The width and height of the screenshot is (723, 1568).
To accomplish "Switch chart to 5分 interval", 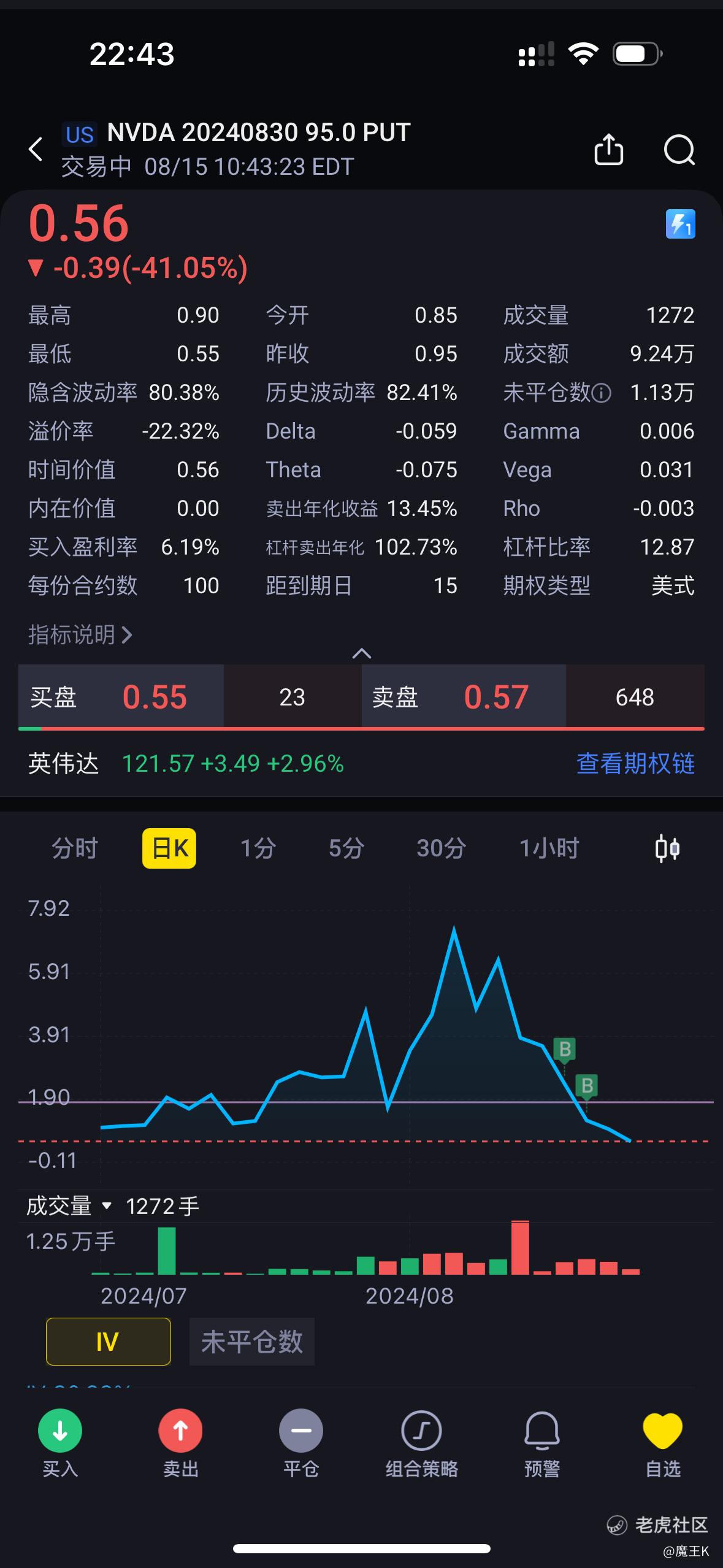I will [346, 848].
